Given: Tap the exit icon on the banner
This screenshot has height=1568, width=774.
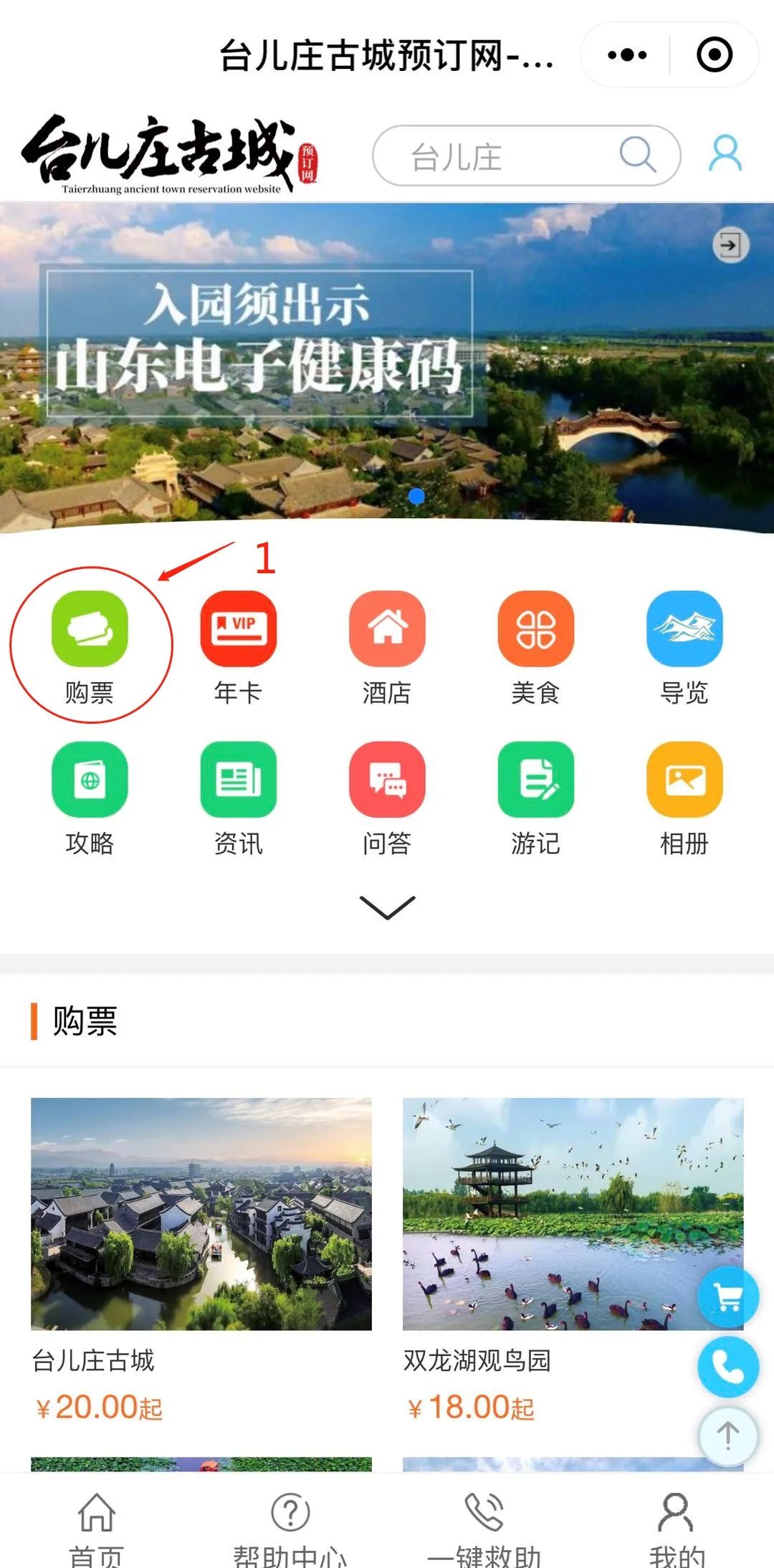Looking at the screenshot, I should coord(730,245).
